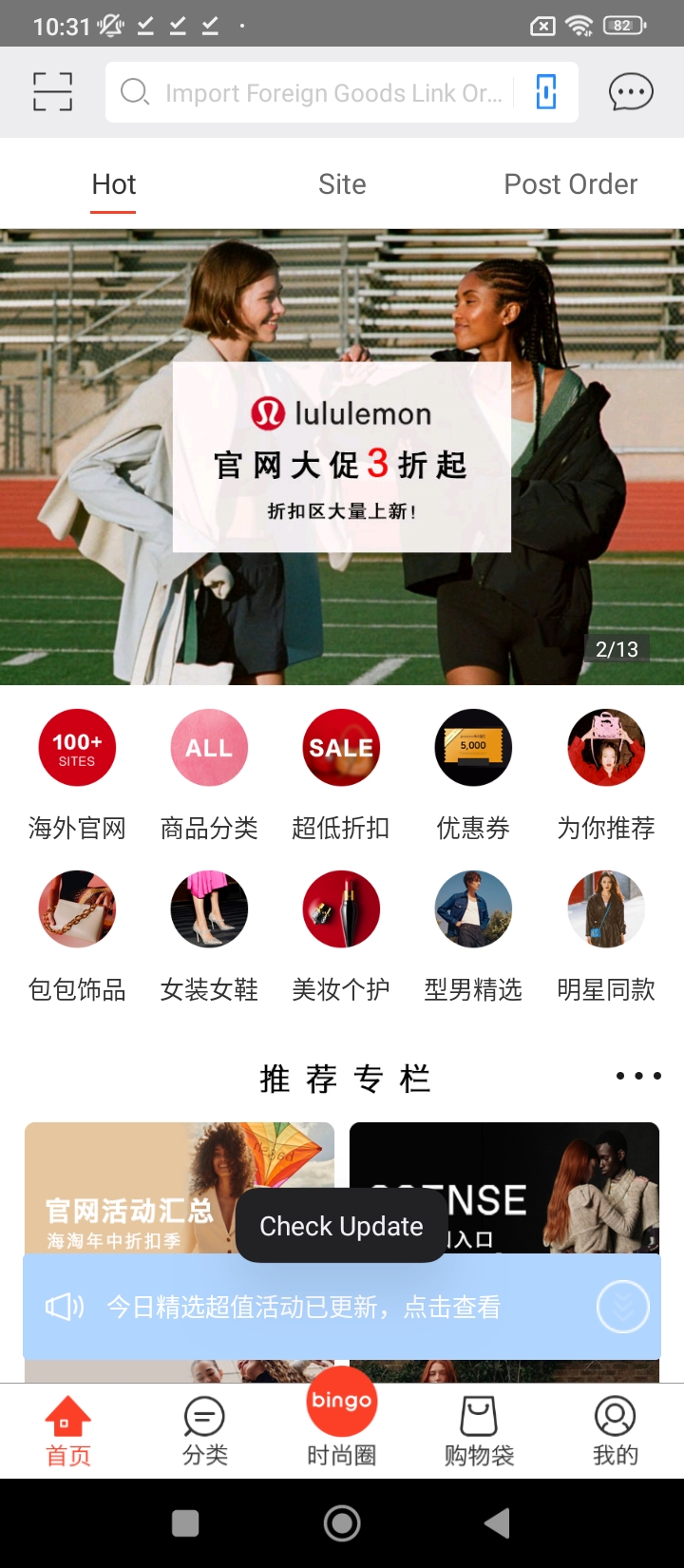Switch to the Site tab
Viewport: 684px width, 1568px height.
[x=342, y=184]
